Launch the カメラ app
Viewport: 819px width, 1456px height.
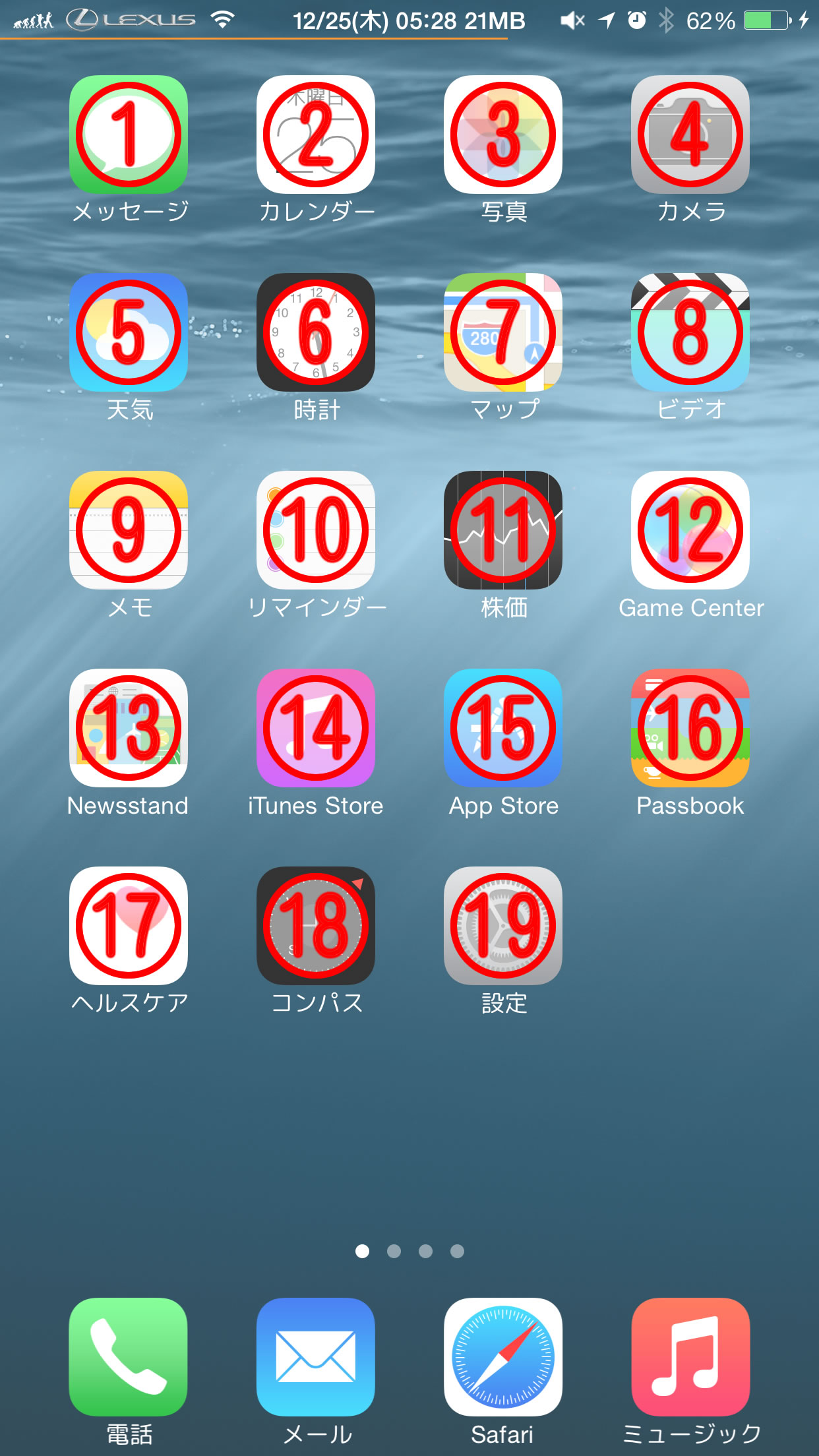(690, 135)
